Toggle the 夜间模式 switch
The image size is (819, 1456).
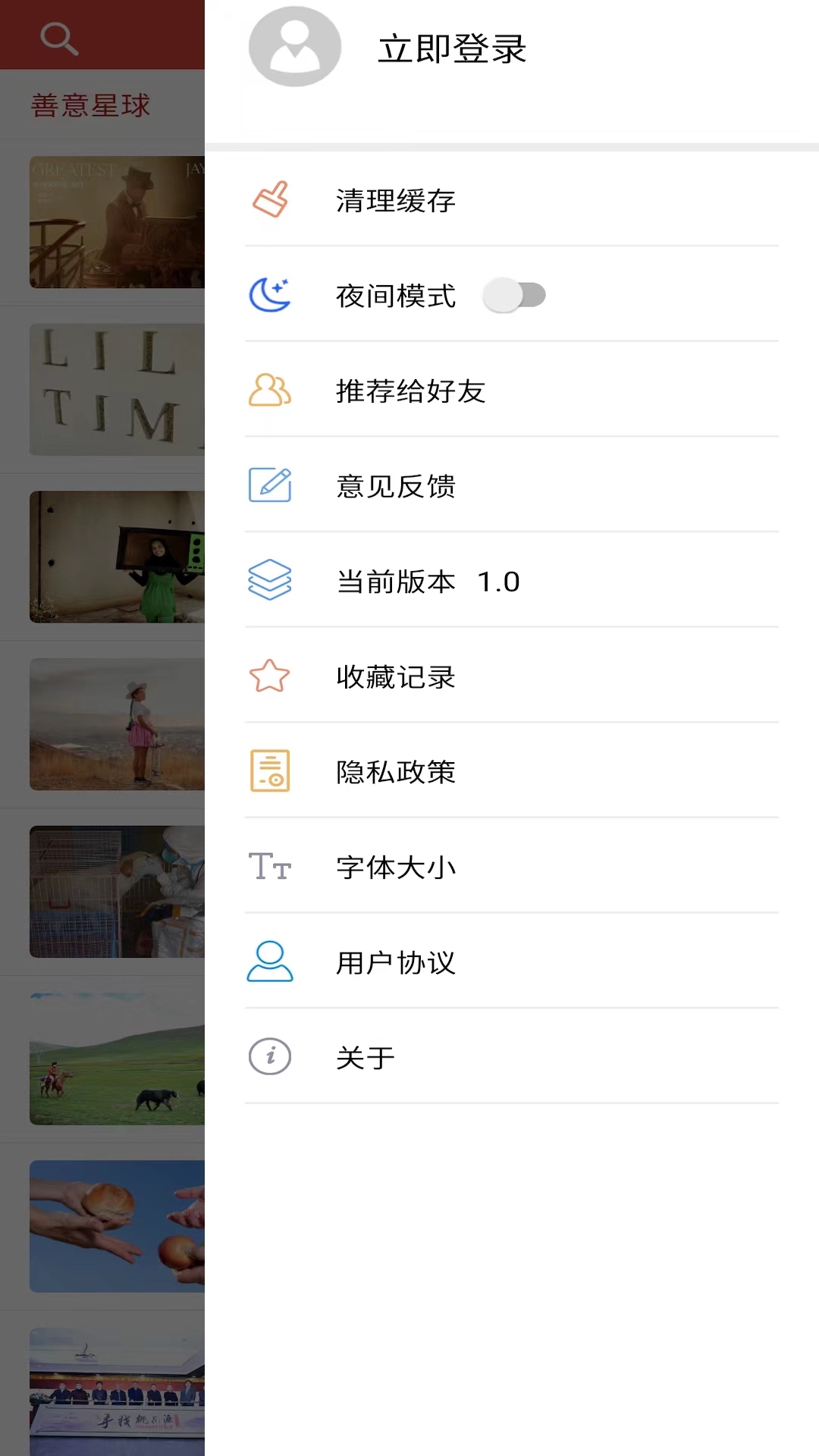[515, 296]
